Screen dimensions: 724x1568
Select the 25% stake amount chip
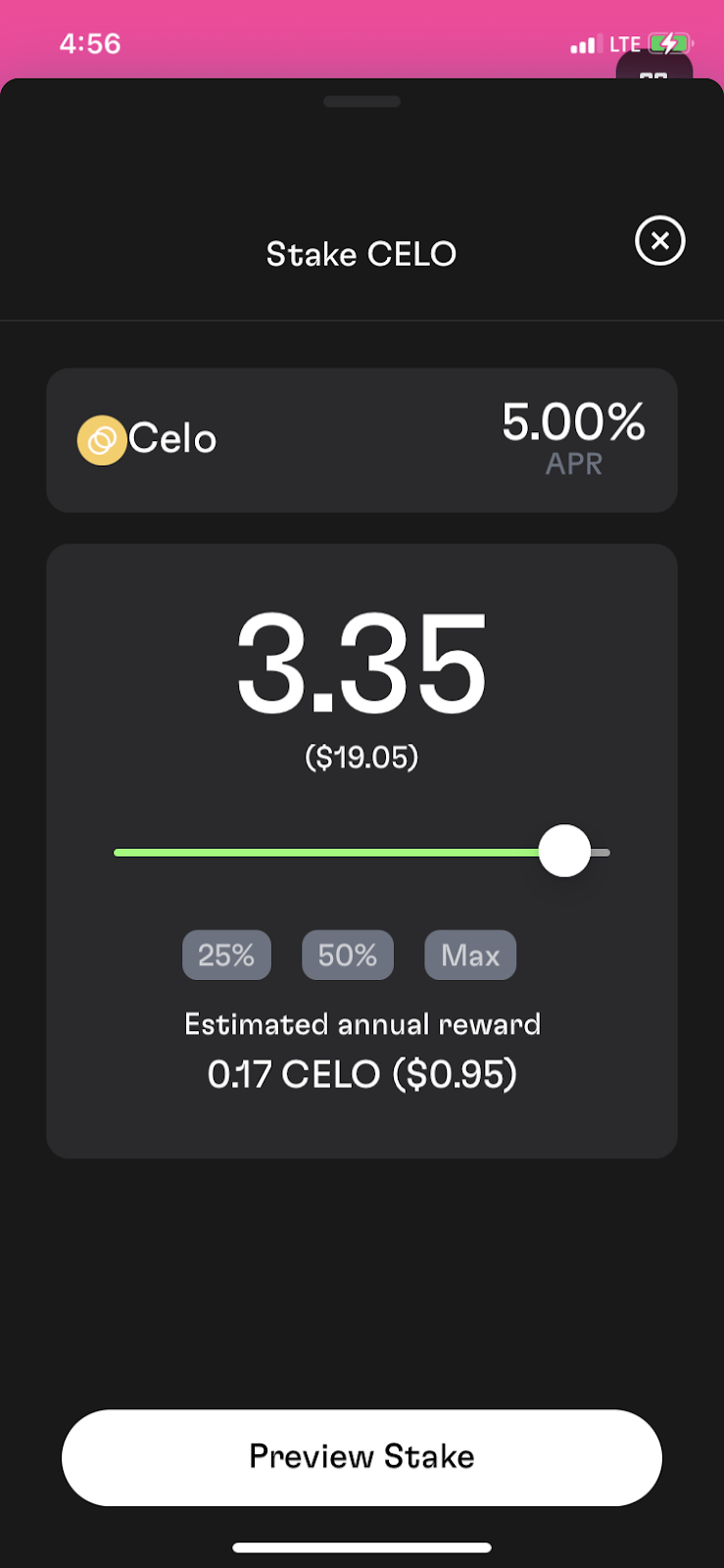point(226,955)
